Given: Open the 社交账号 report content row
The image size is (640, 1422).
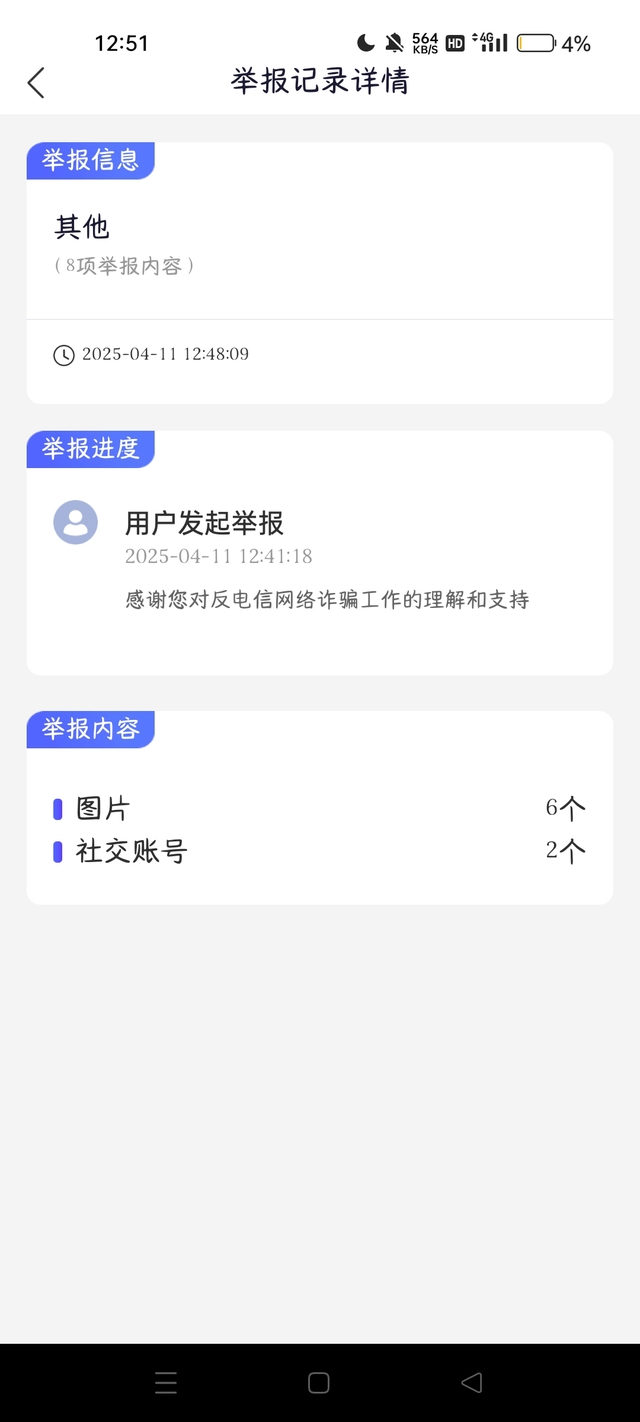Looking at the screenshot, I should tap(320, 851).
